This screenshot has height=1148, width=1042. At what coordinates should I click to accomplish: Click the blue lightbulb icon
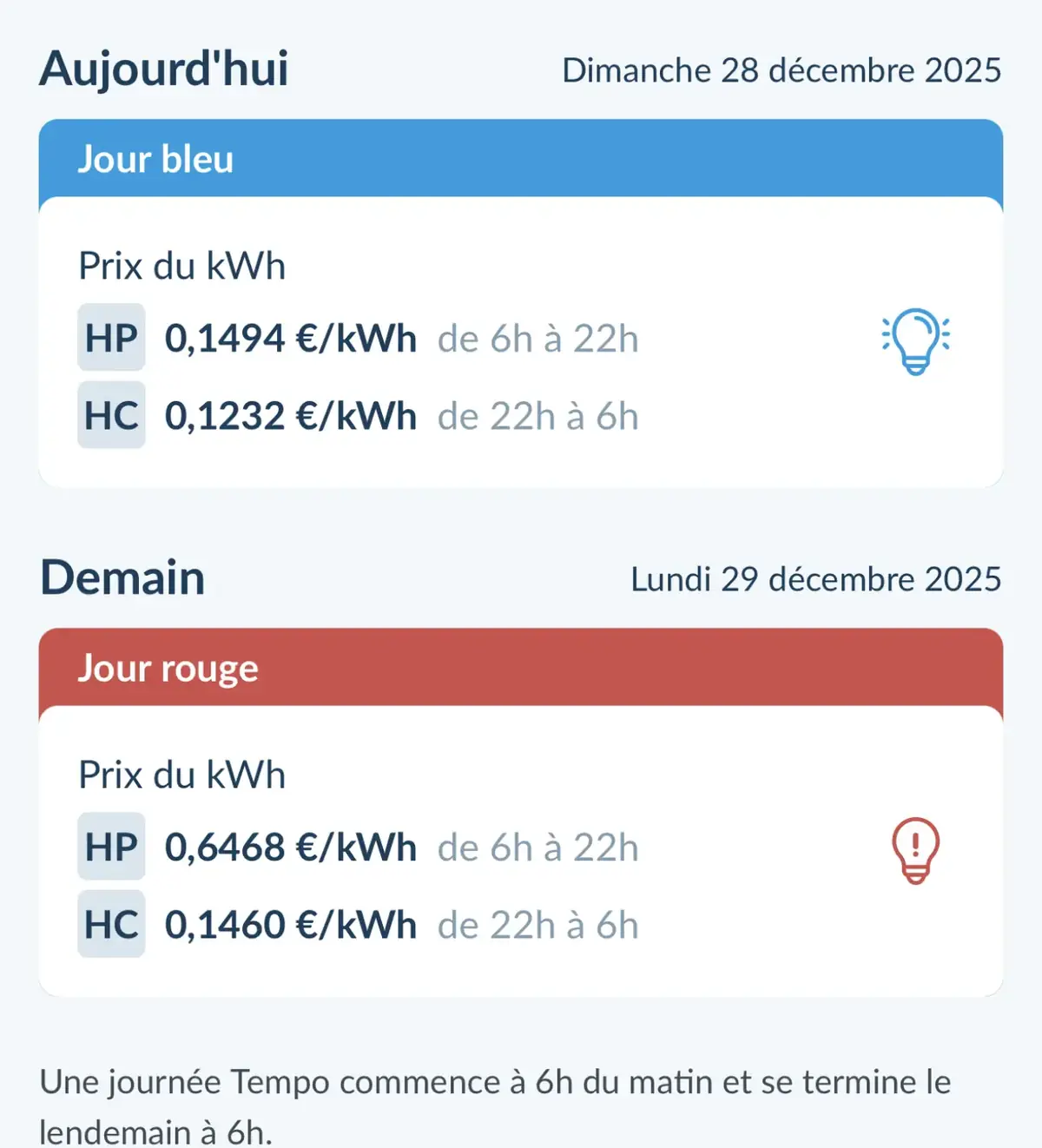point(913,340)
